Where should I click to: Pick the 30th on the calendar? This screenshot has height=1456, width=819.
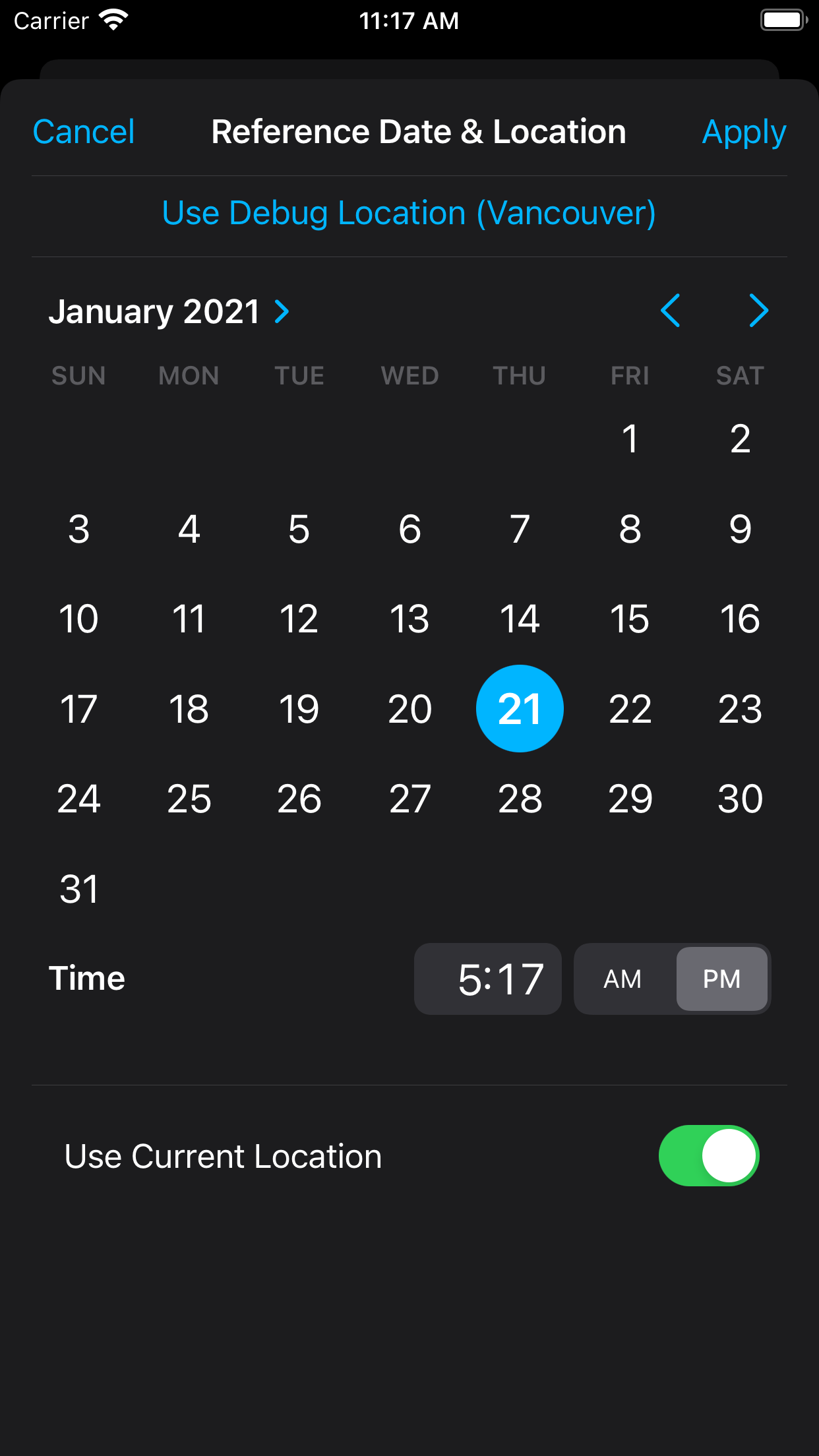(740, 799)
